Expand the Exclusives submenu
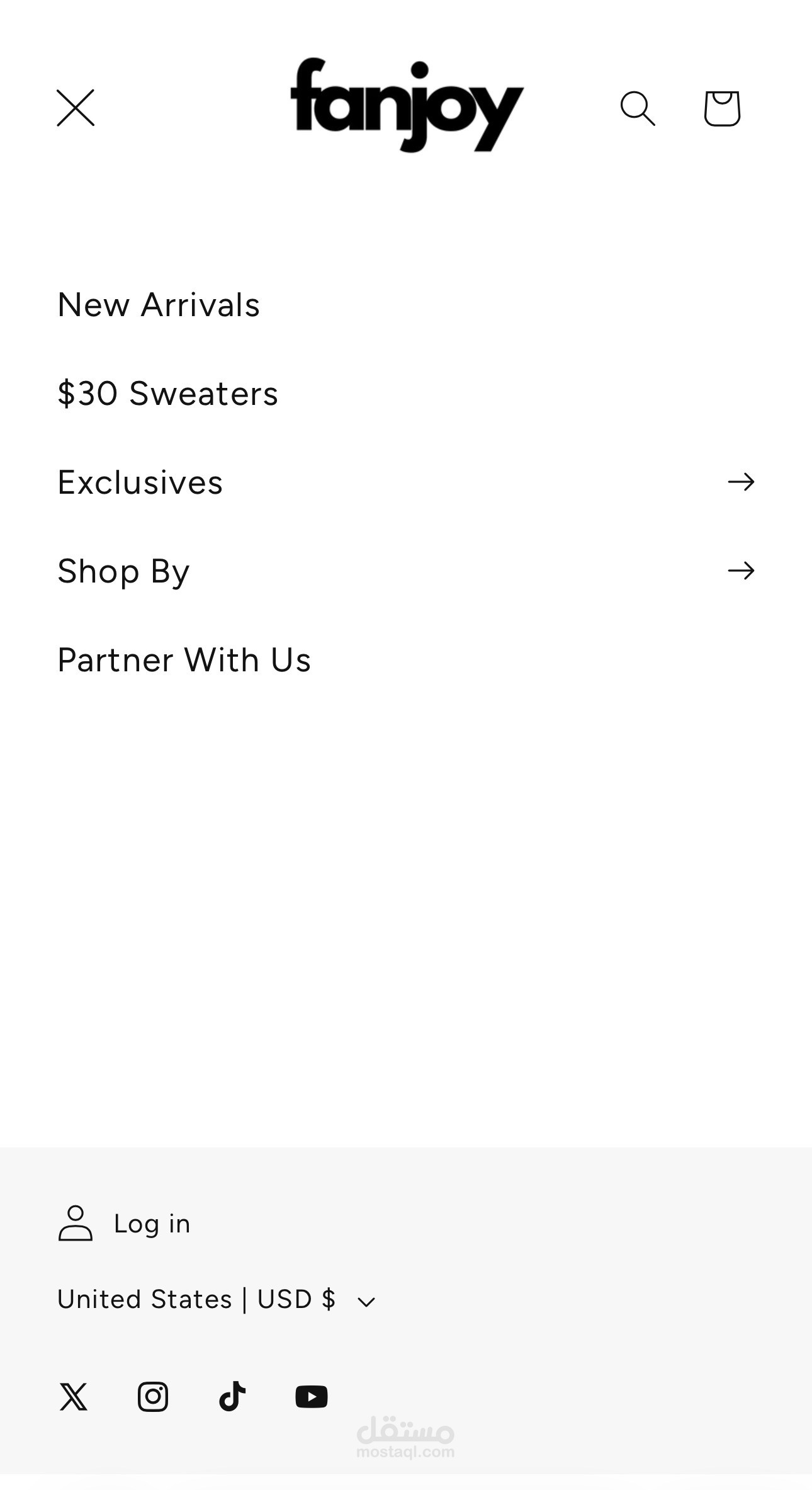The height and width of the screenshot is (1490, 812). tap(740, 482)
